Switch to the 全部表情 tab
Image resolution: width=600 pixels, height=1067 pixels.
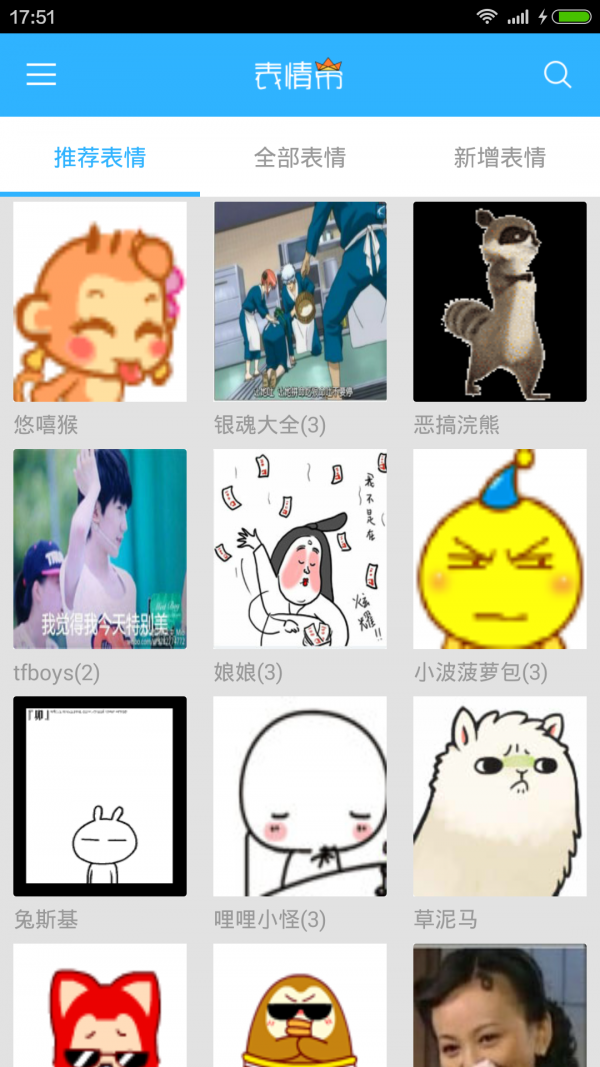pos(300,157)
